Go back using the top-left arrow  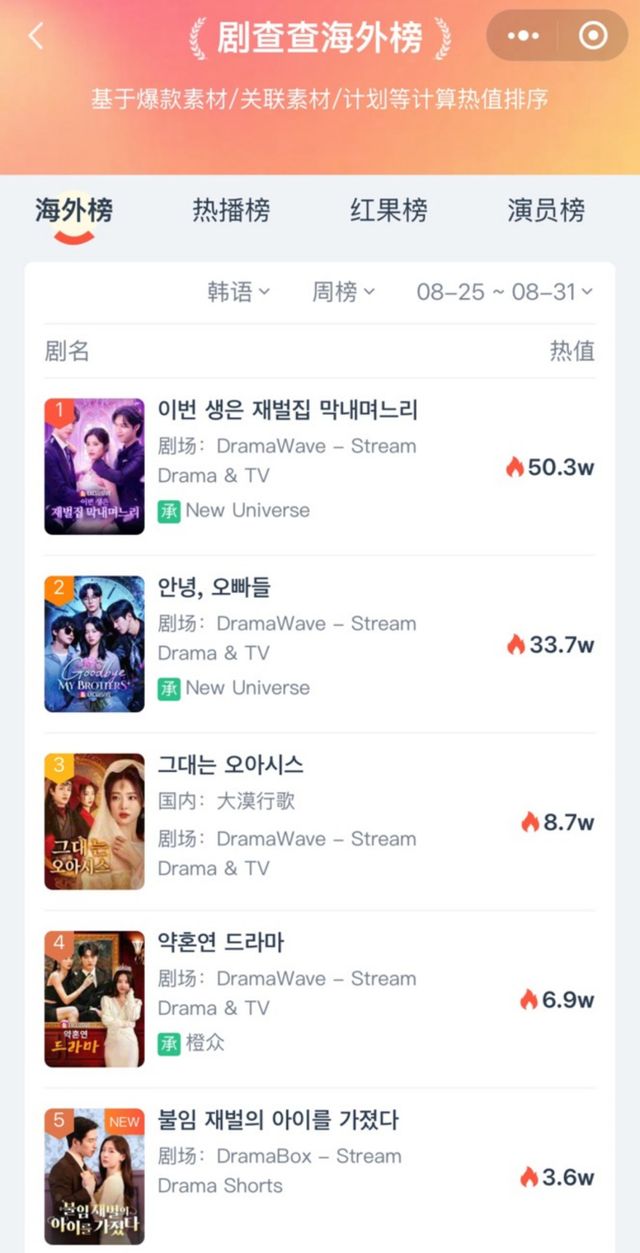click(36, 37)
